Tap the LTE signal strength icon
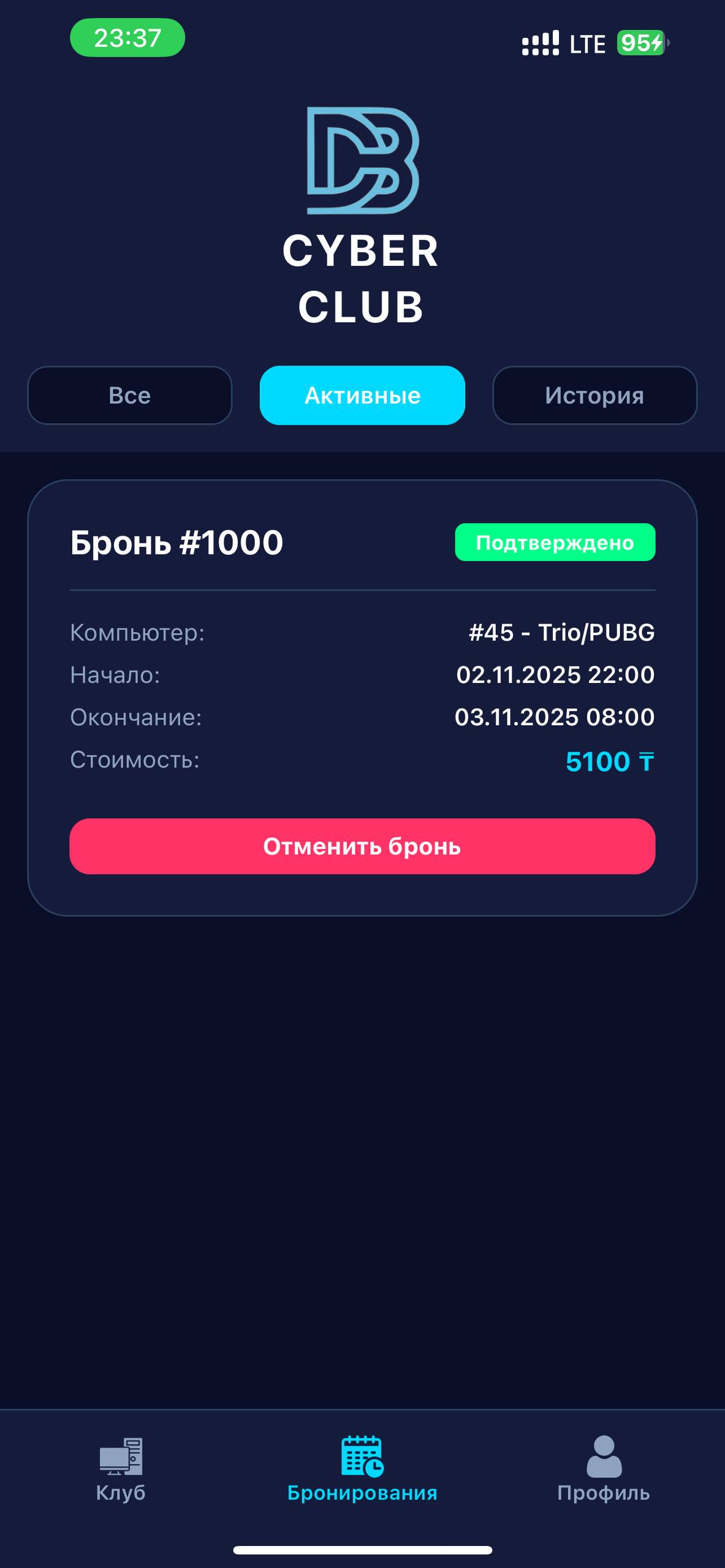Viewport: 725px width, 1568px height. 541,42
